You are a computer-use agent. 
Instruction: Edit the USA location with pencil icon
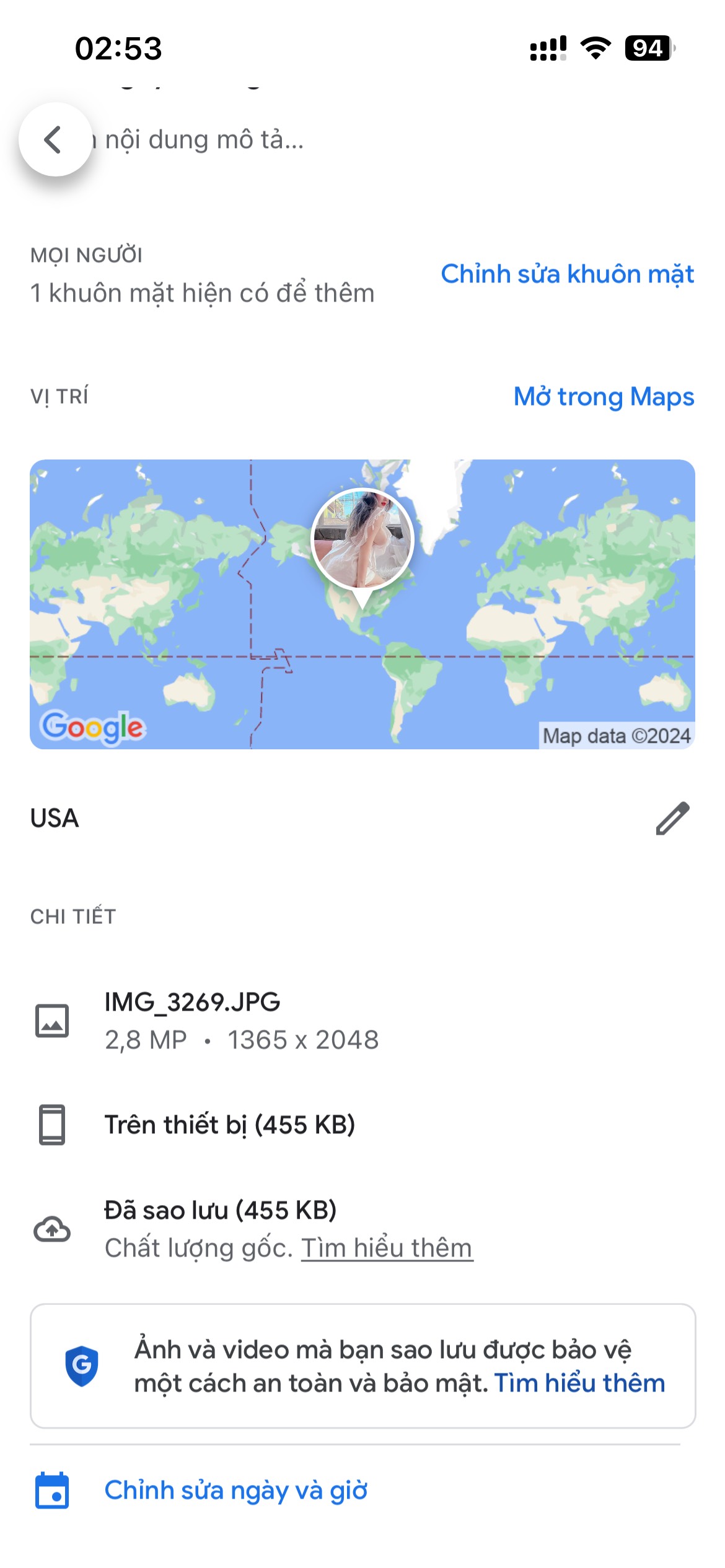click(x=672, y=818)
